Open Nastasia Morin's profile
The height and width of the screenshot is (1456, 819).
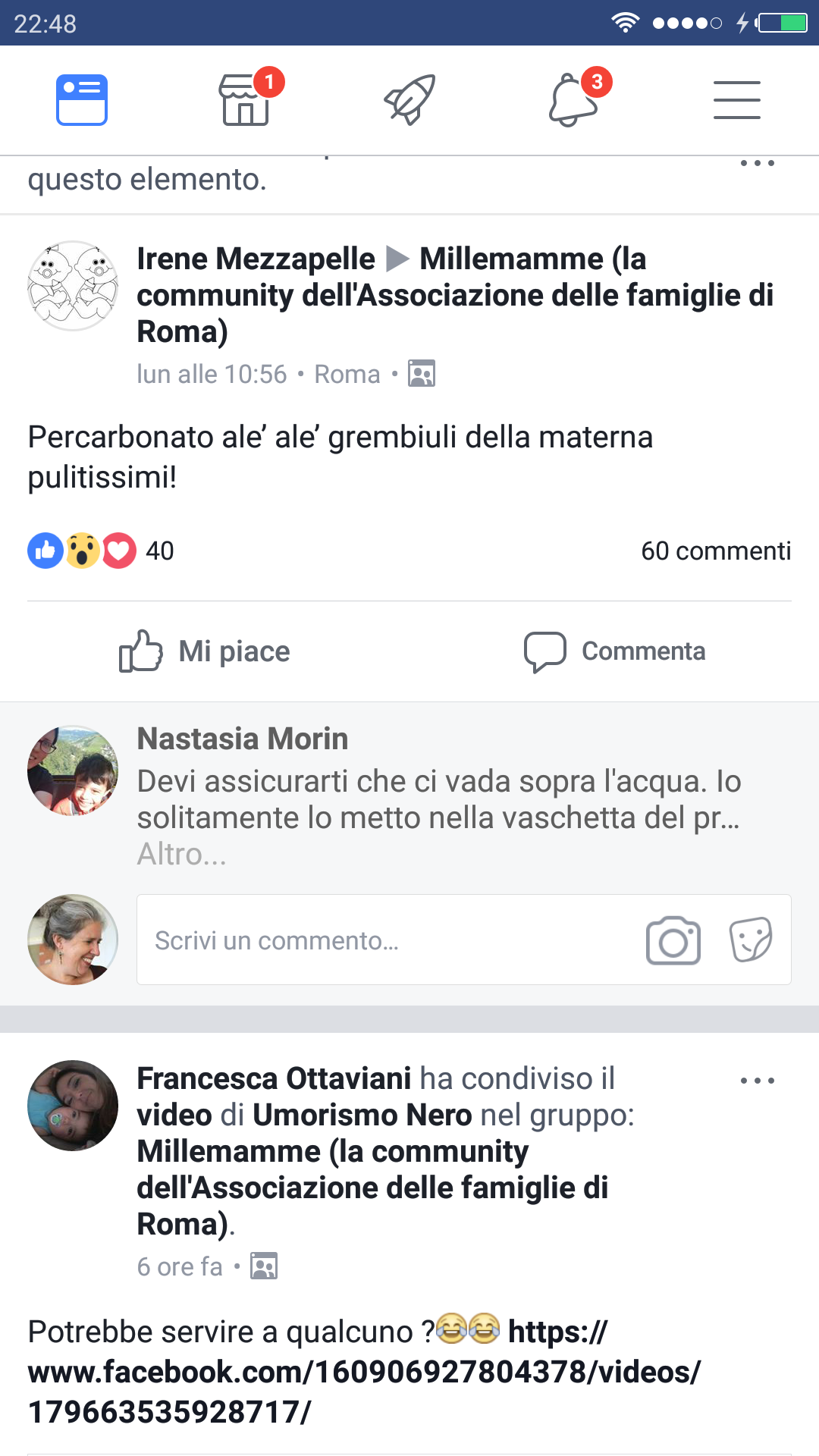[x=242, y=739]
